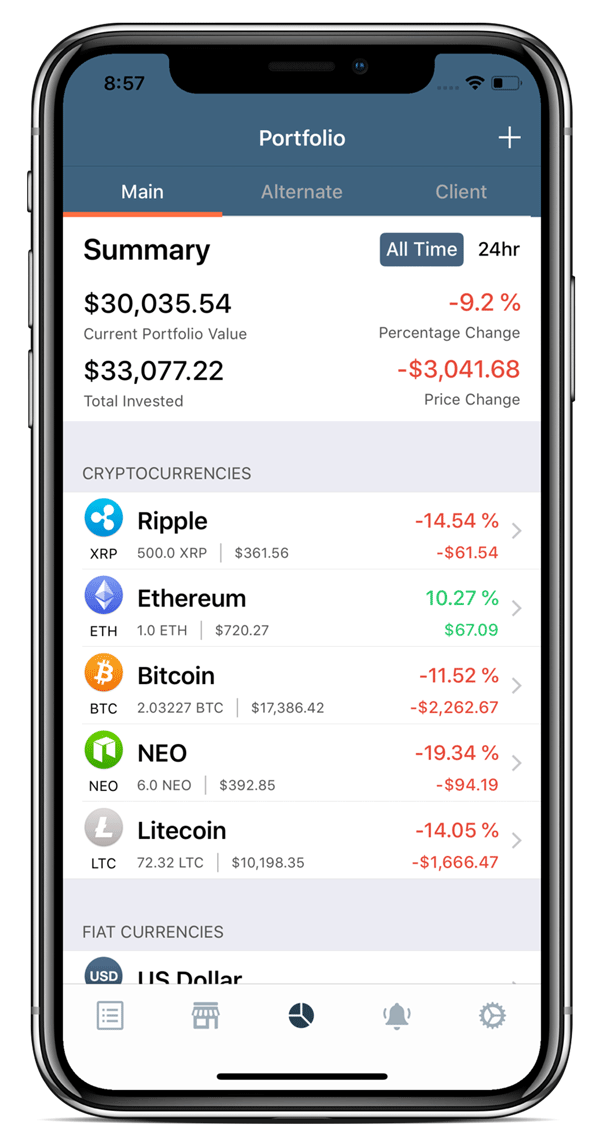Open the marketplace store tab
The image size is (600, 1137).
206,1016
